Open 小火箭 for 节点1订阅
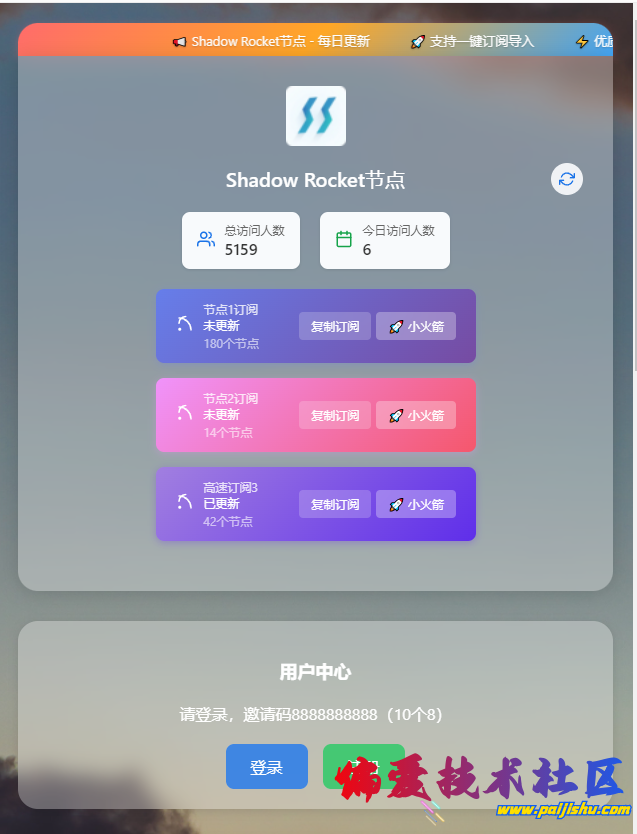637x834 pixels. [416, 326]
